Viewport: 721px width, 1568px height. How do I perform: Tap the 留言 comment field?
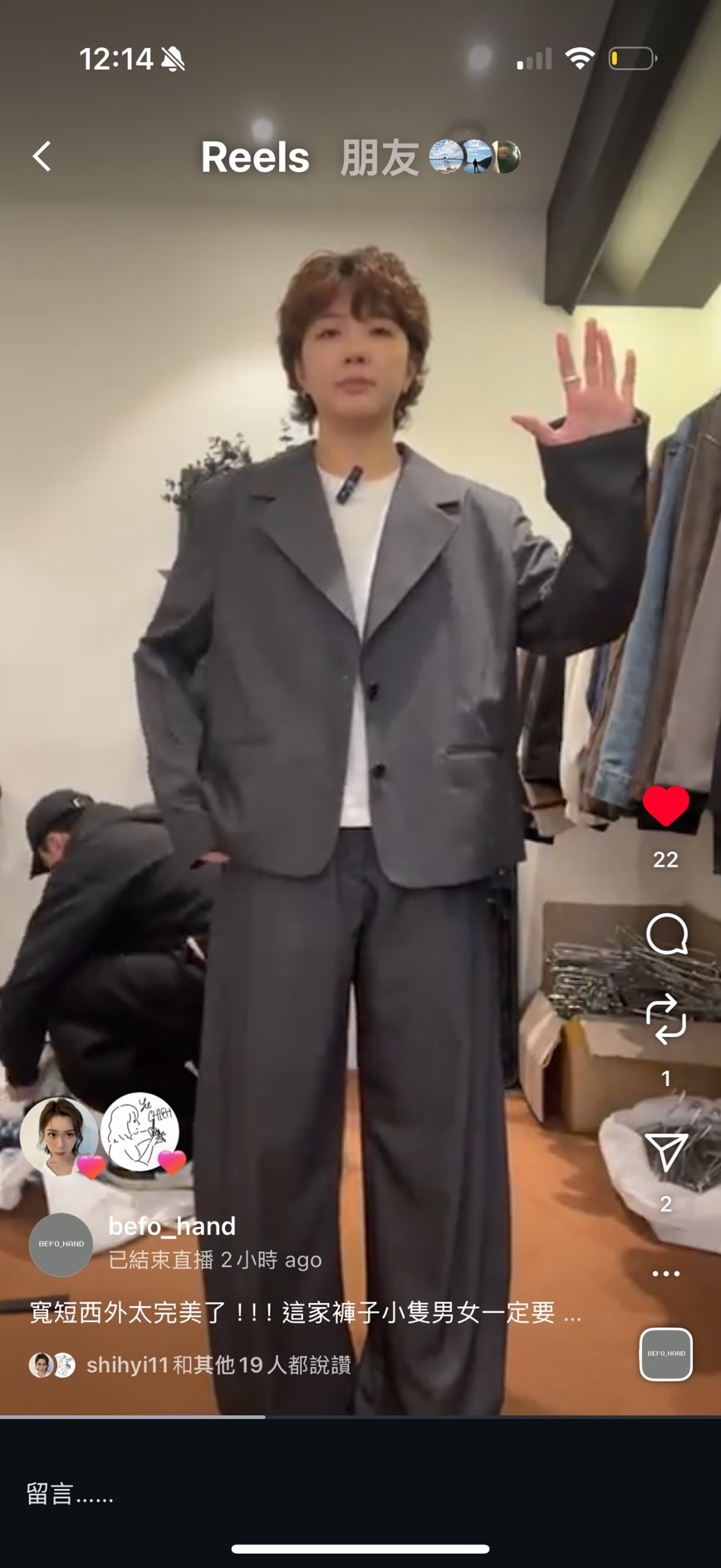click(x=360, y=1494)
